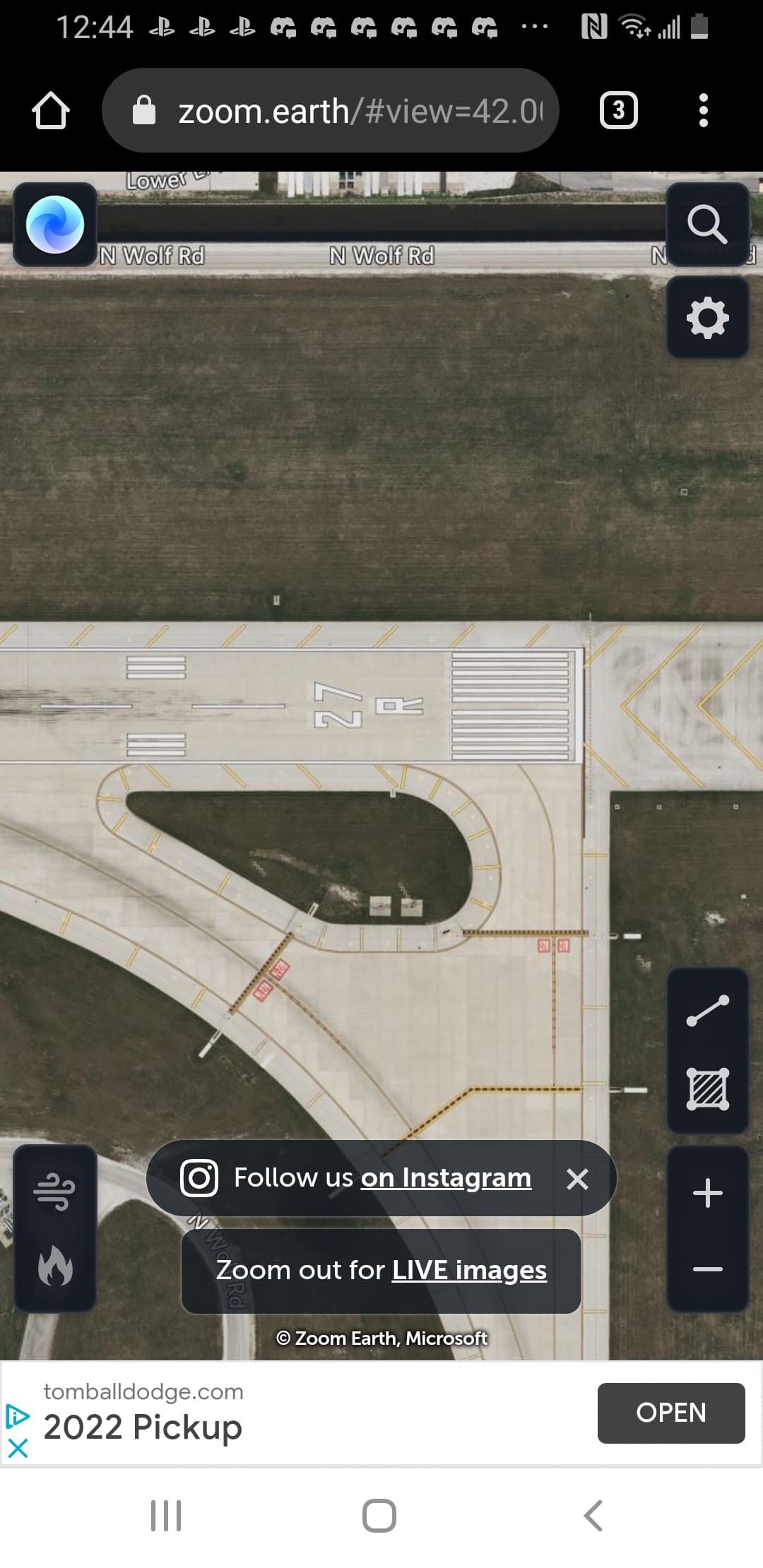
Task: Close the tomballdodge.com ad
Action: (18, 1449)
